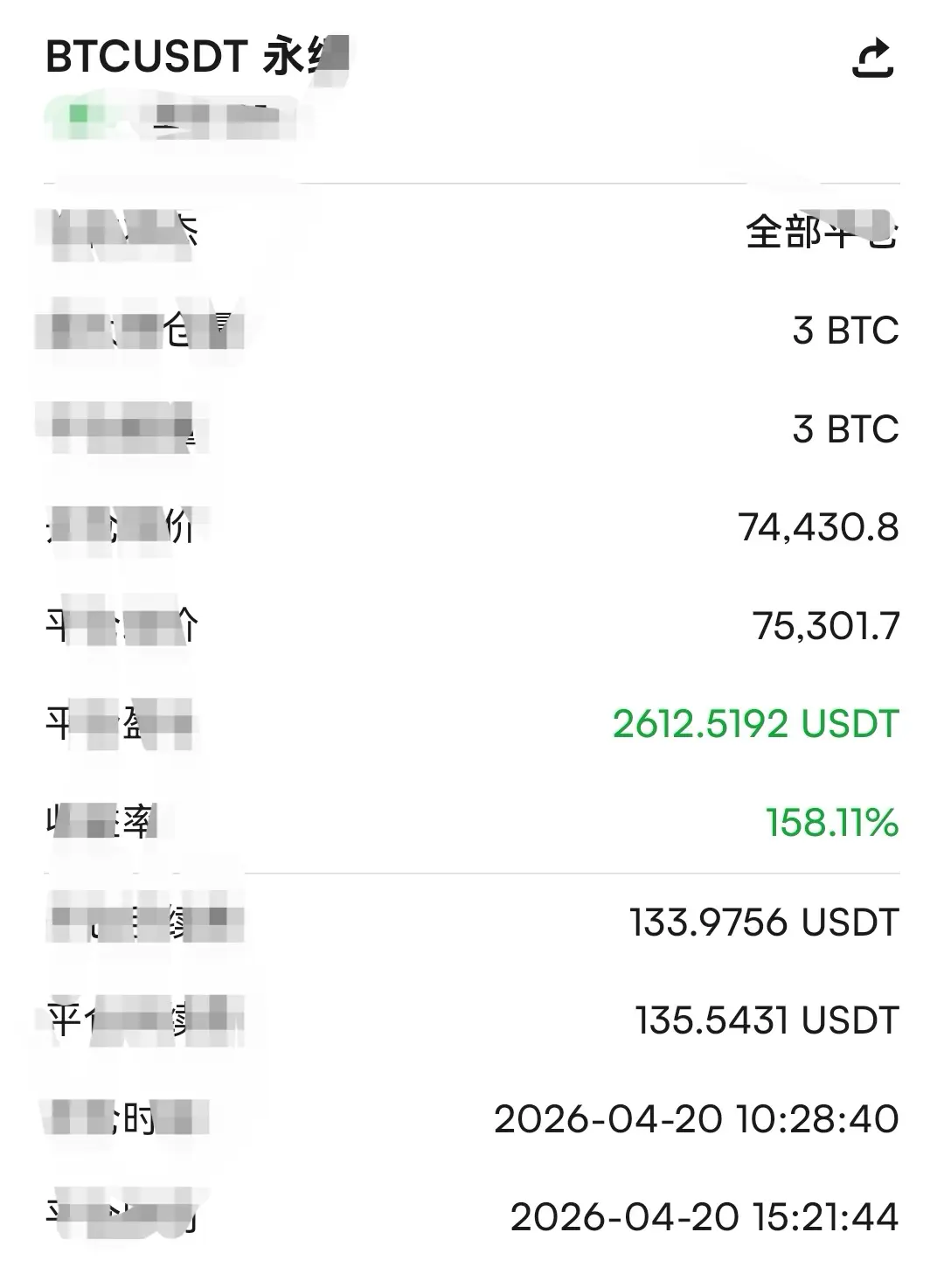The width and height of the screenshot is (944, 1288).
Task: Share this BTCUSDT position record
Action: [x=872, y=59]
